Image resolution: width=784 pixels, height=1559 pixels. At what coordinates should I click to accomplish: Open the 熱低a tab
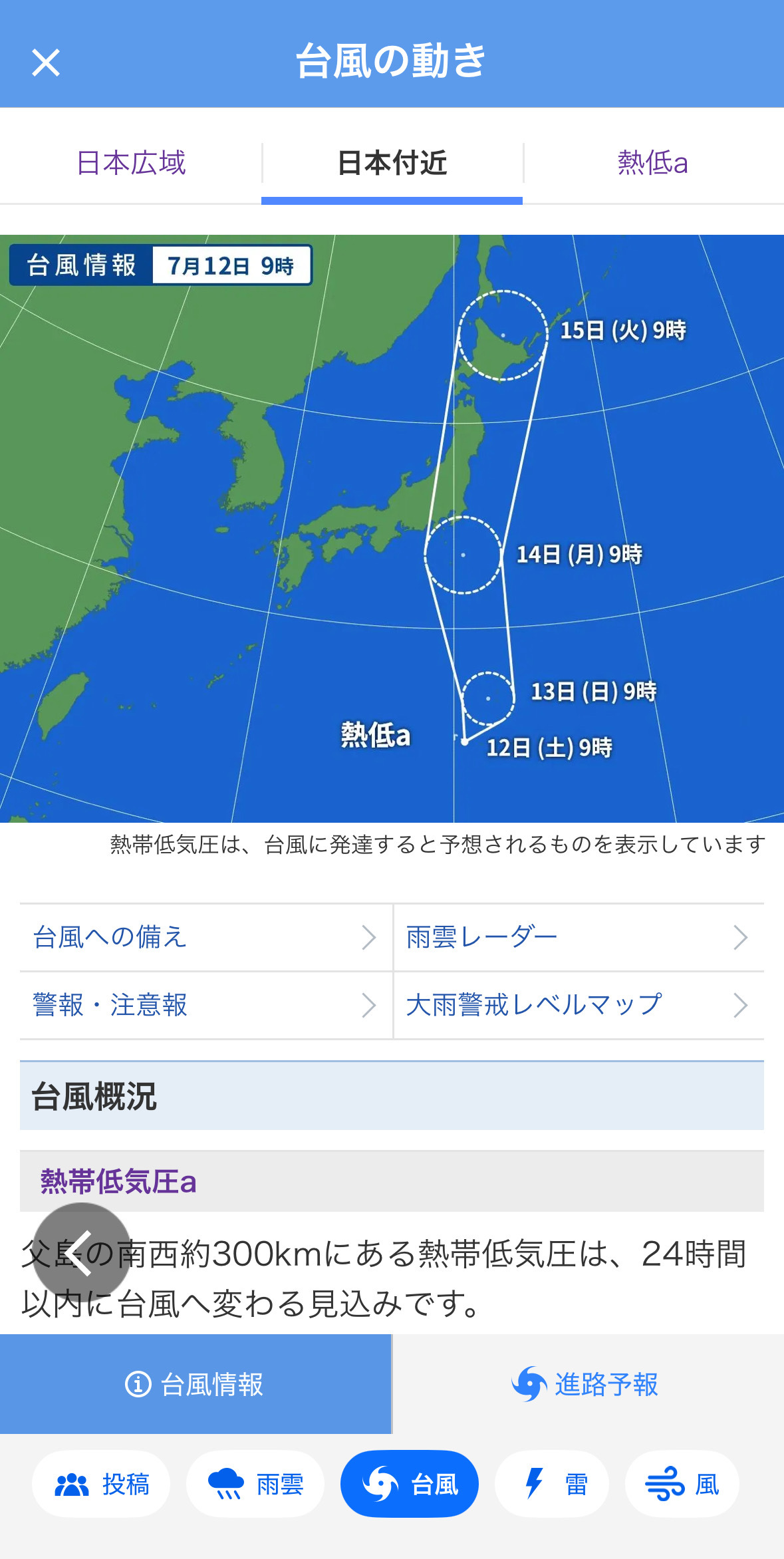[x=652, y=163]
